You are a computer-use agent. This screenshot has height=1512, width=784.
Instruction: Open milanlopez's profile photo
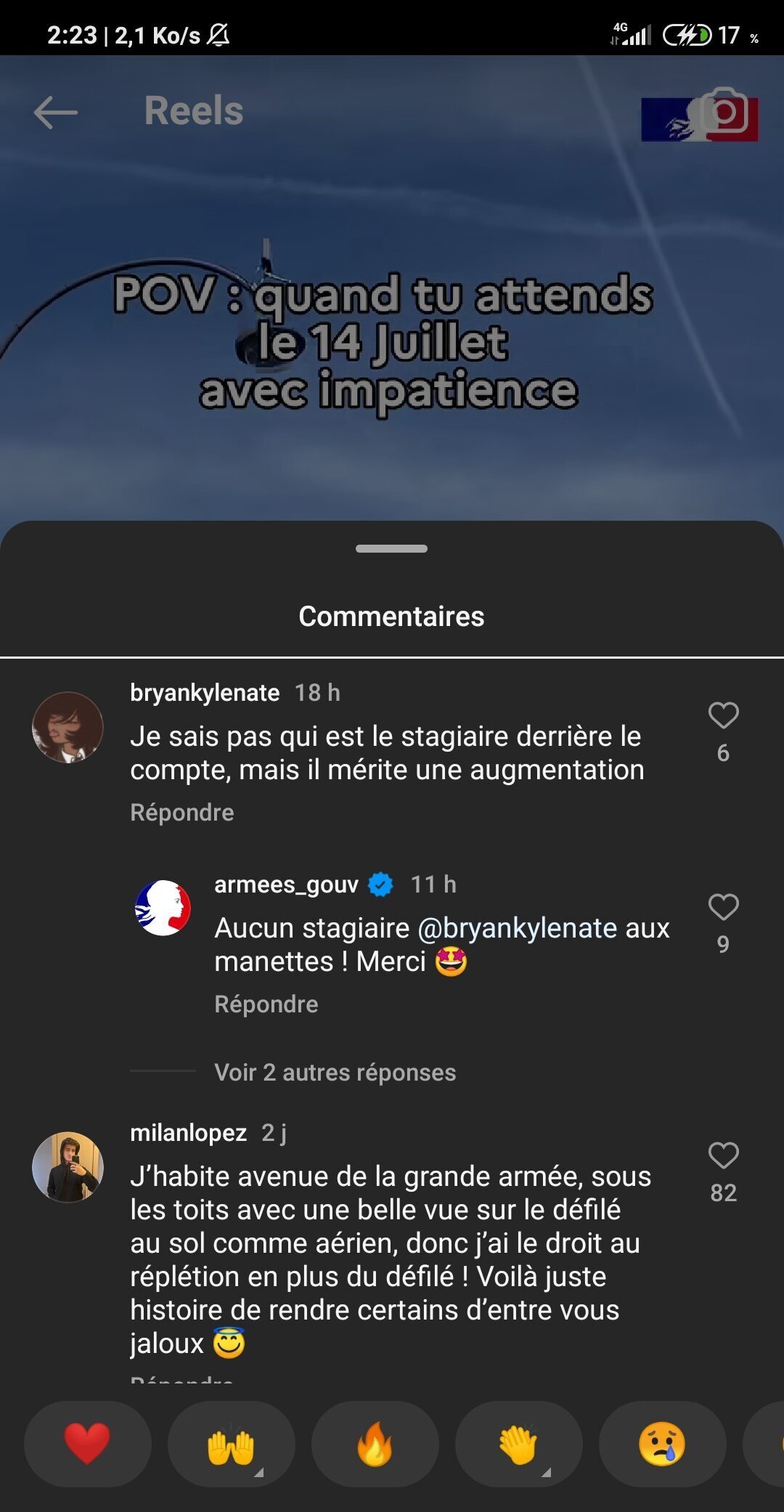tap(68, 1167)
